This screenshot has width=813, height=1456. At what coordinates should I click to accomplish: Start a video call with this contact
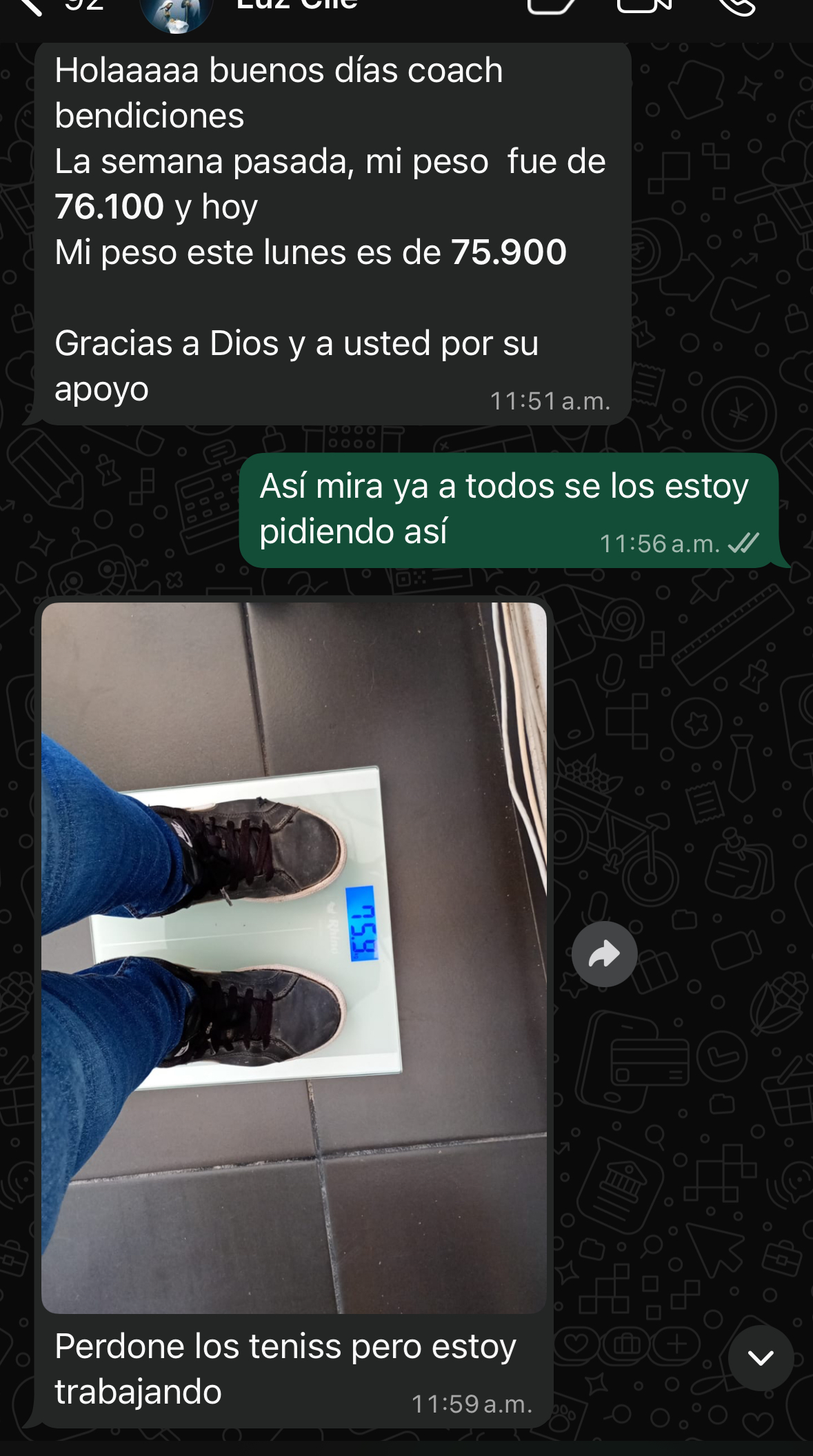point(644,6)
